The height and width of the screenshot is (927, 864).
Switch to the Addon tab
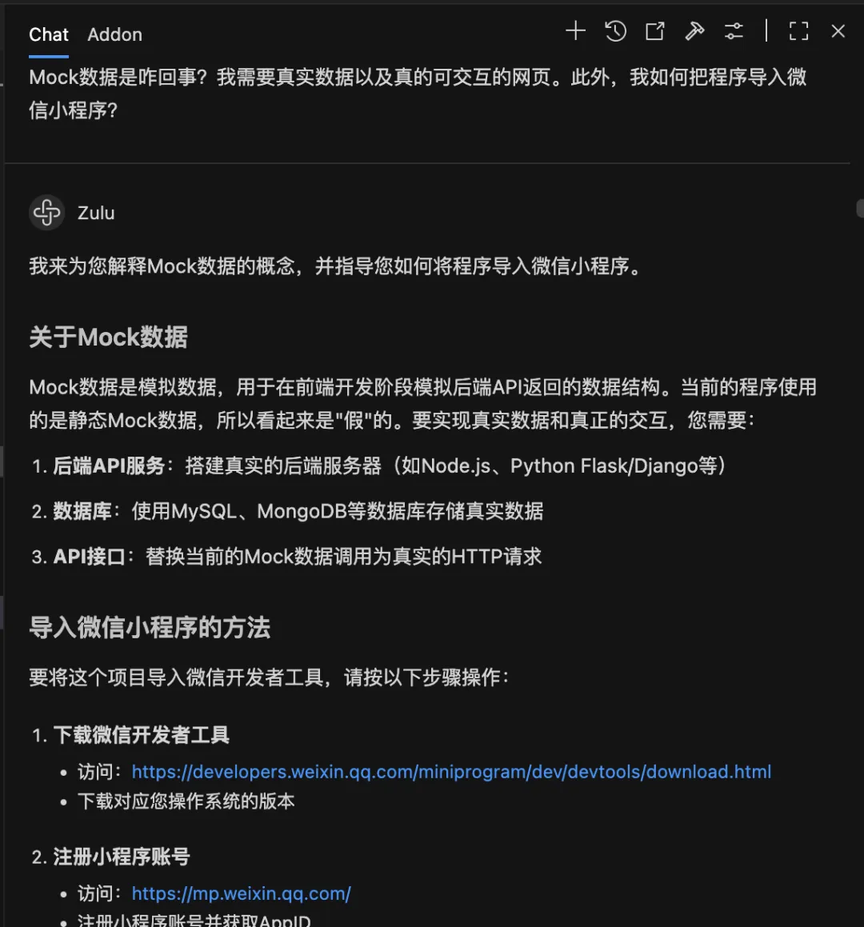tap(114, 34)
